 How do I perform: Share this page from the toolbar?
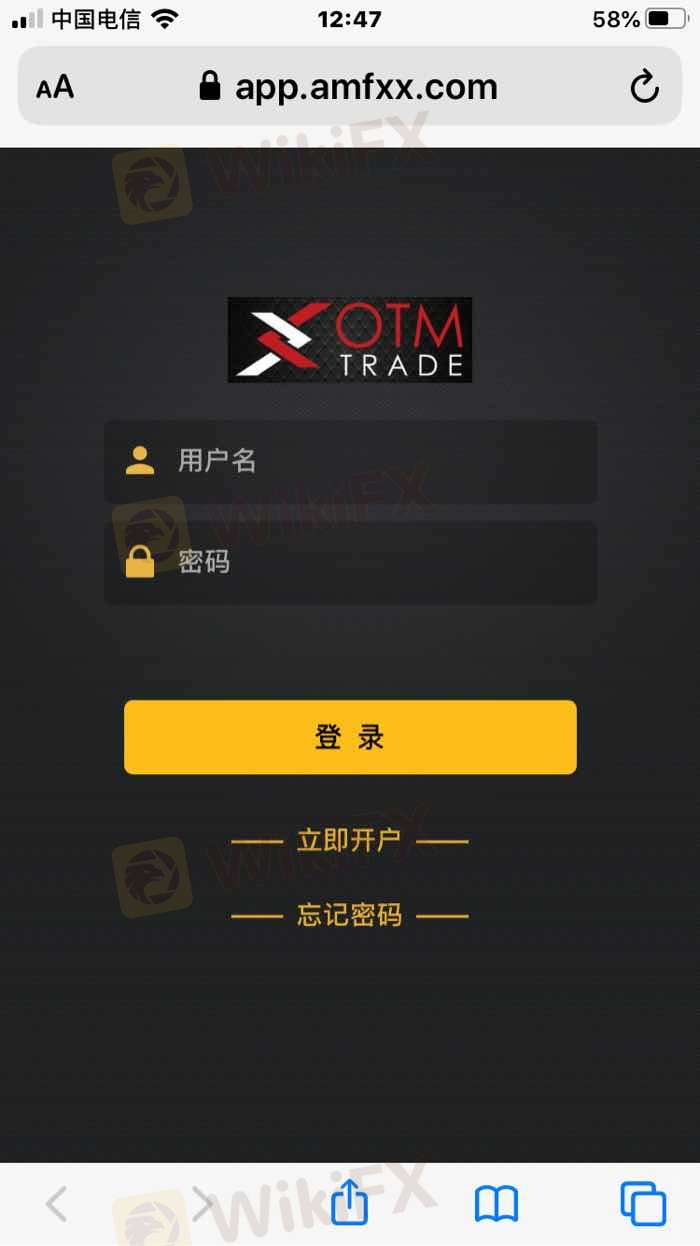(x=349, y=1203)
